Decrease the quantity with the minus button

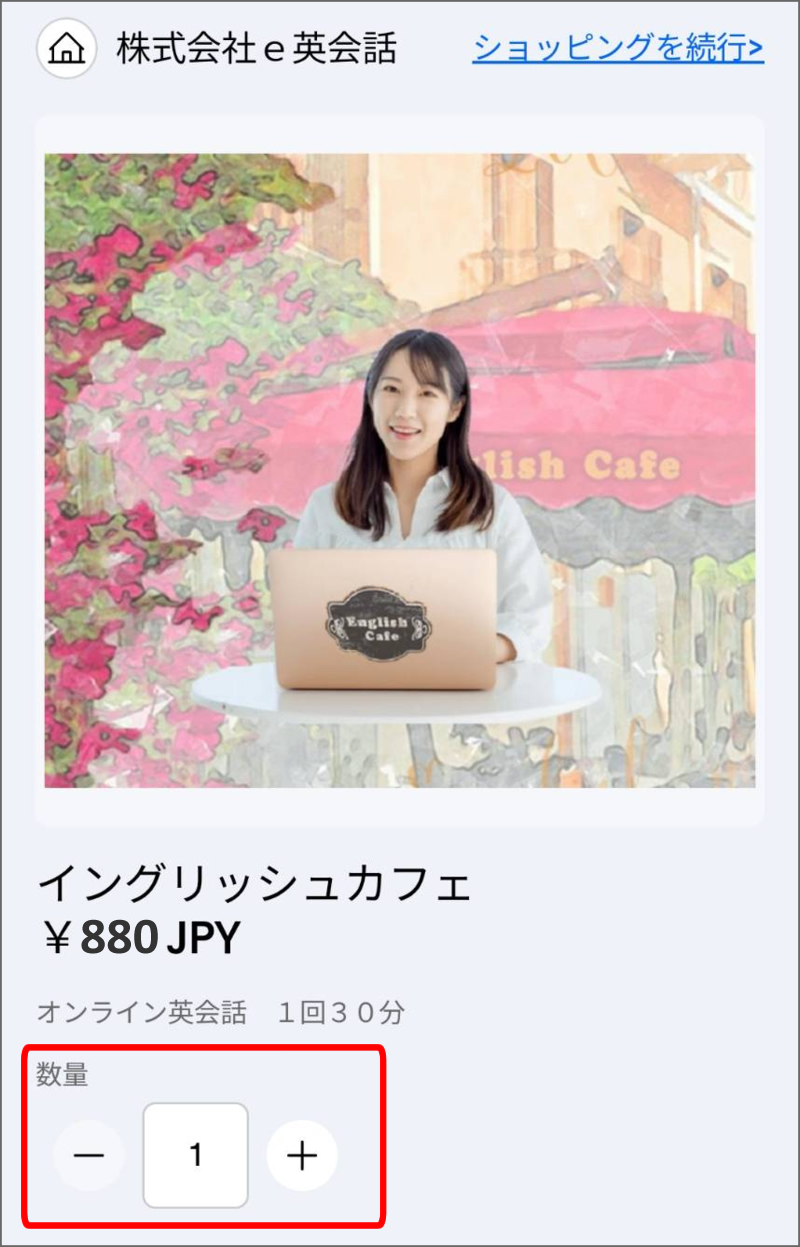point(89,1156)
